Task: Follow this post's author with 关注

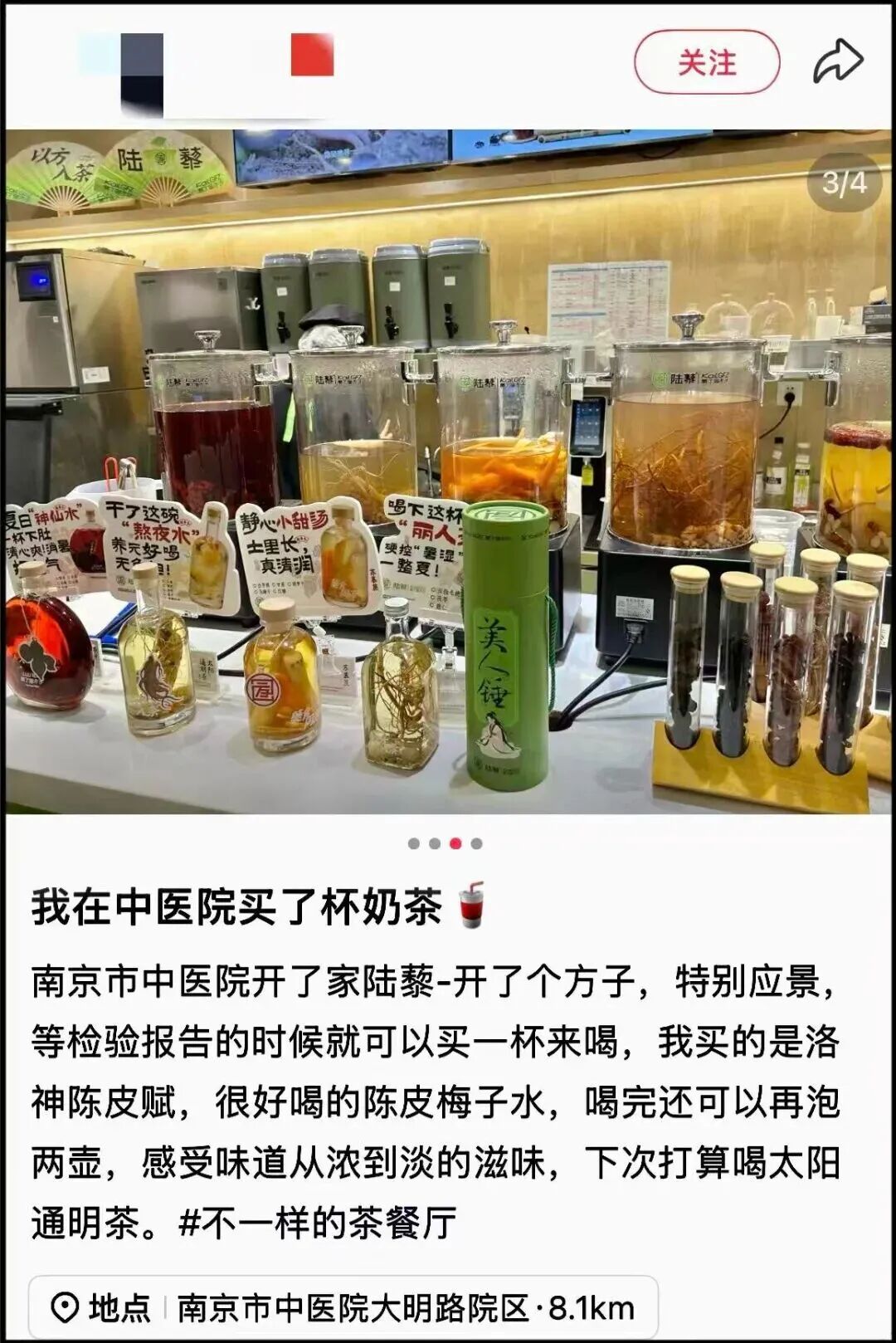Action: tap(706, 62)
